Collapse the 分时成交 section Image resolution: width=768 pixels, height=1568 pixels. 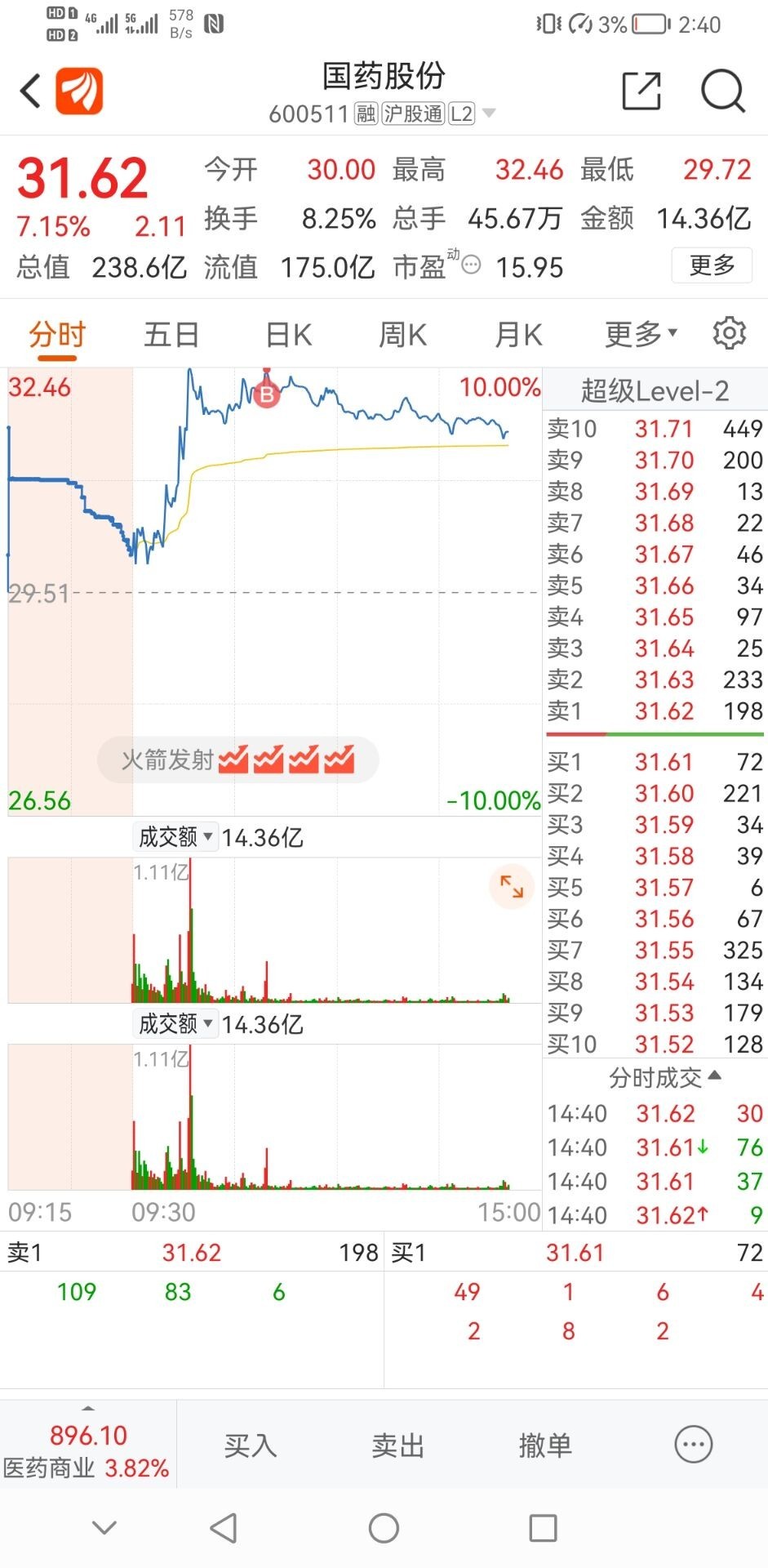[664, 1078]
